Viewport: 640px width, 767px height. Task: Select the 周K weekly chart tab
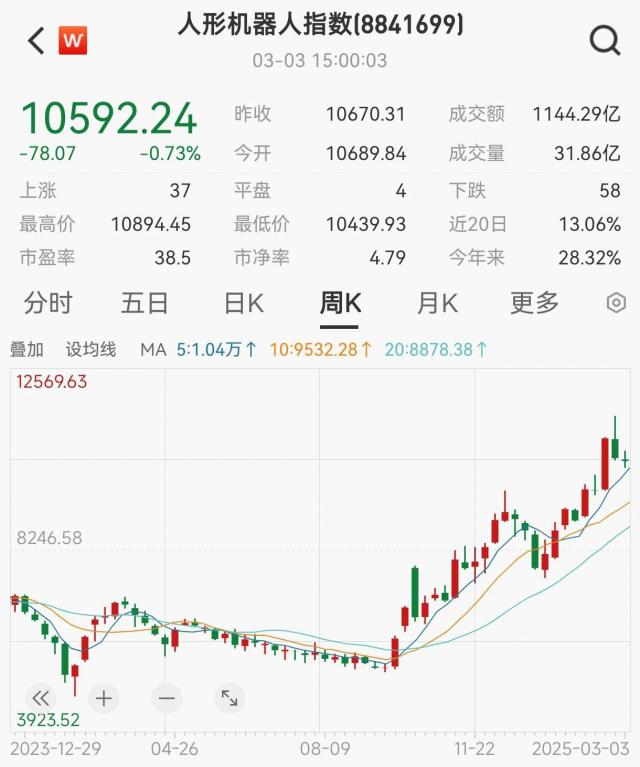click(340, 303)
